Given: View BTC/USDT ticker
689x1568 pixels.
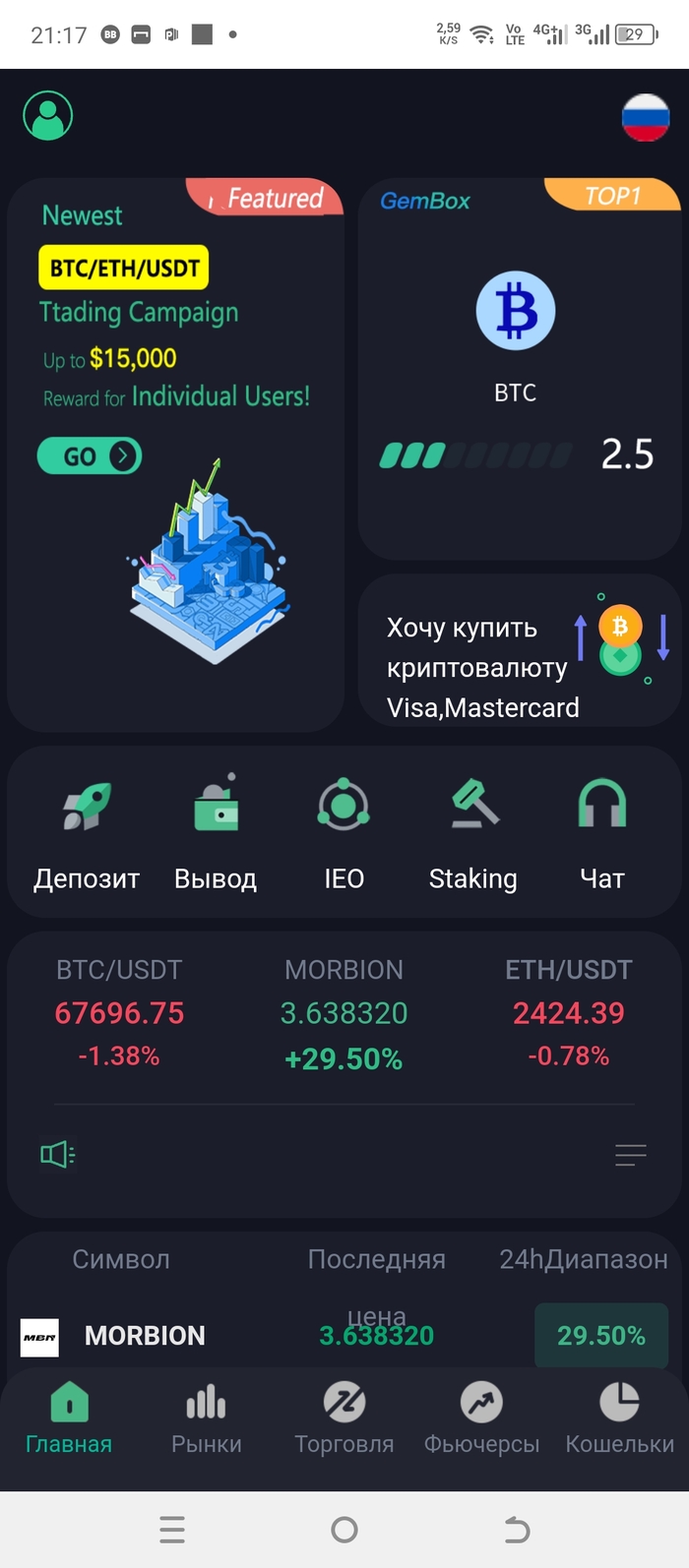Looking at the screenshot, I should 119,1013.
